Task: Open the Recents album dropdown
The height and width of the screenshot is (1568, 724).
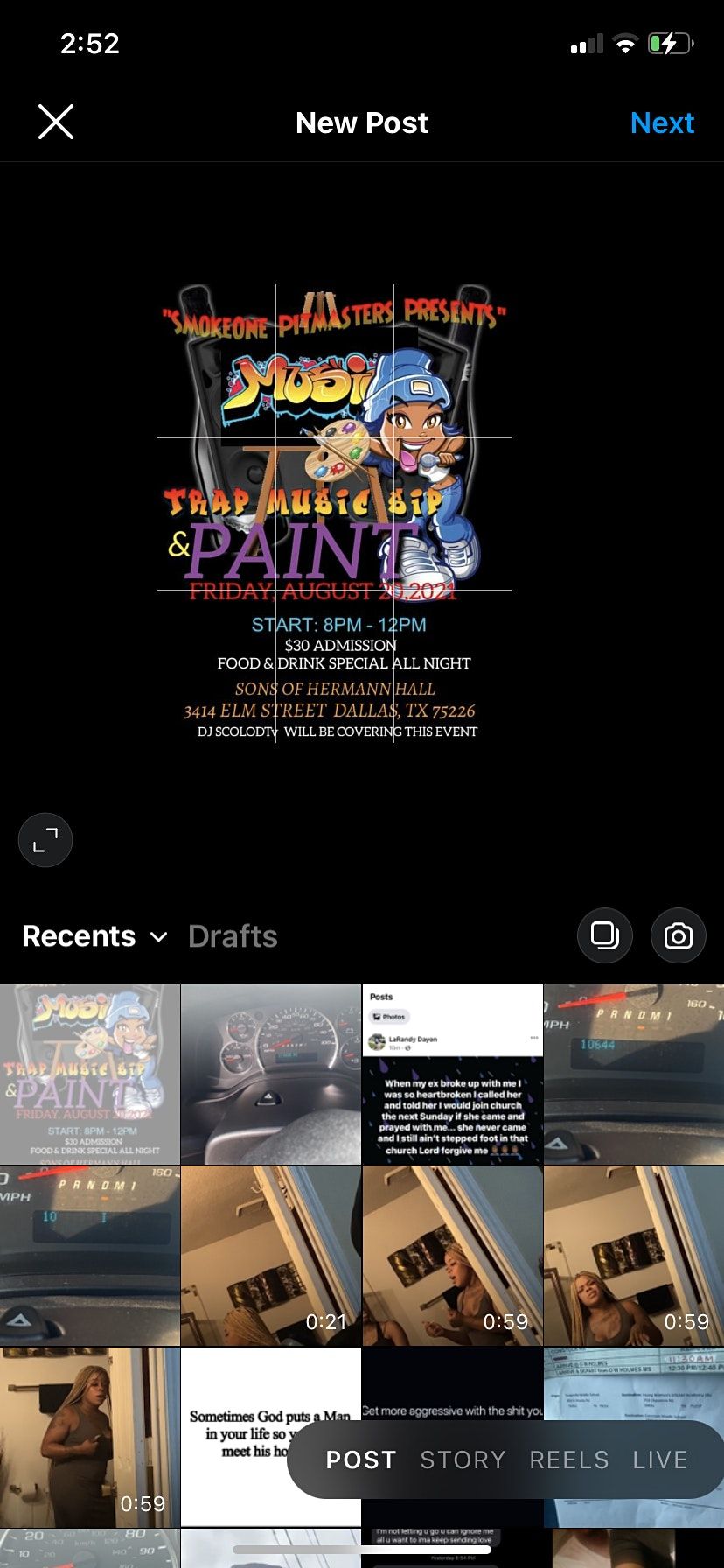Action: (94, 936)
